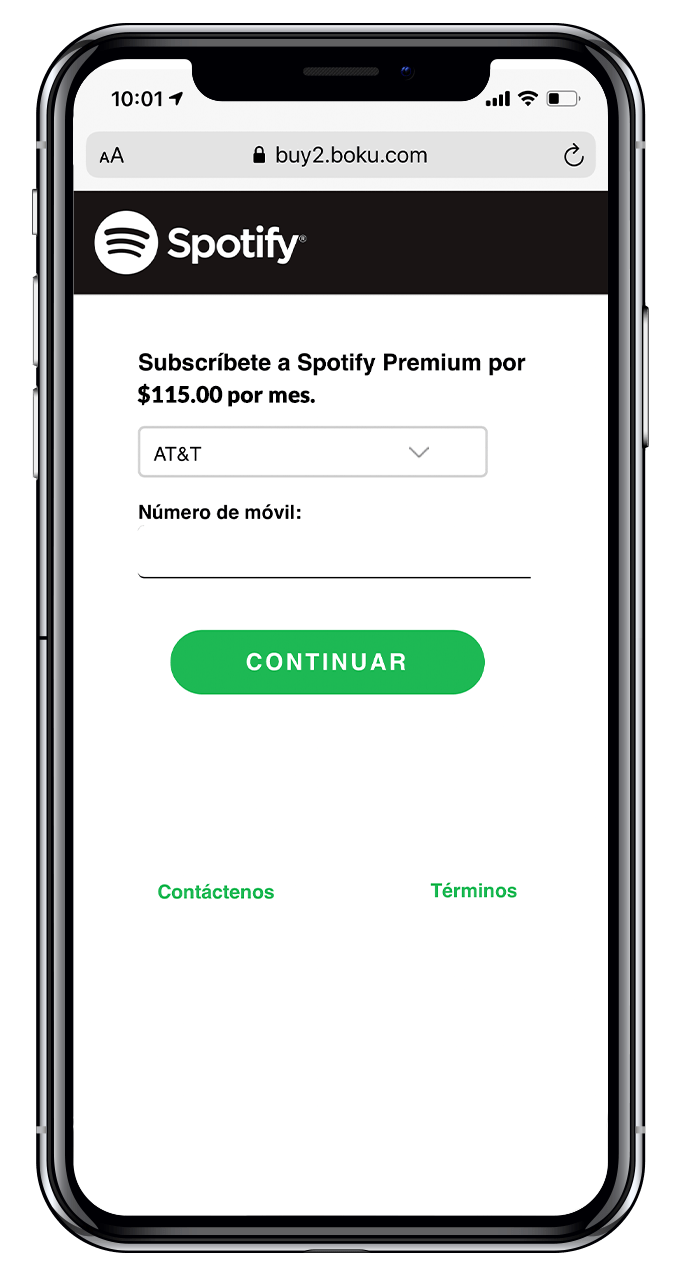The height and width of the screenshot is (1276, 680).
Task: Tap the buy2.boku.com address field
Action: click(x=340, y=155)
